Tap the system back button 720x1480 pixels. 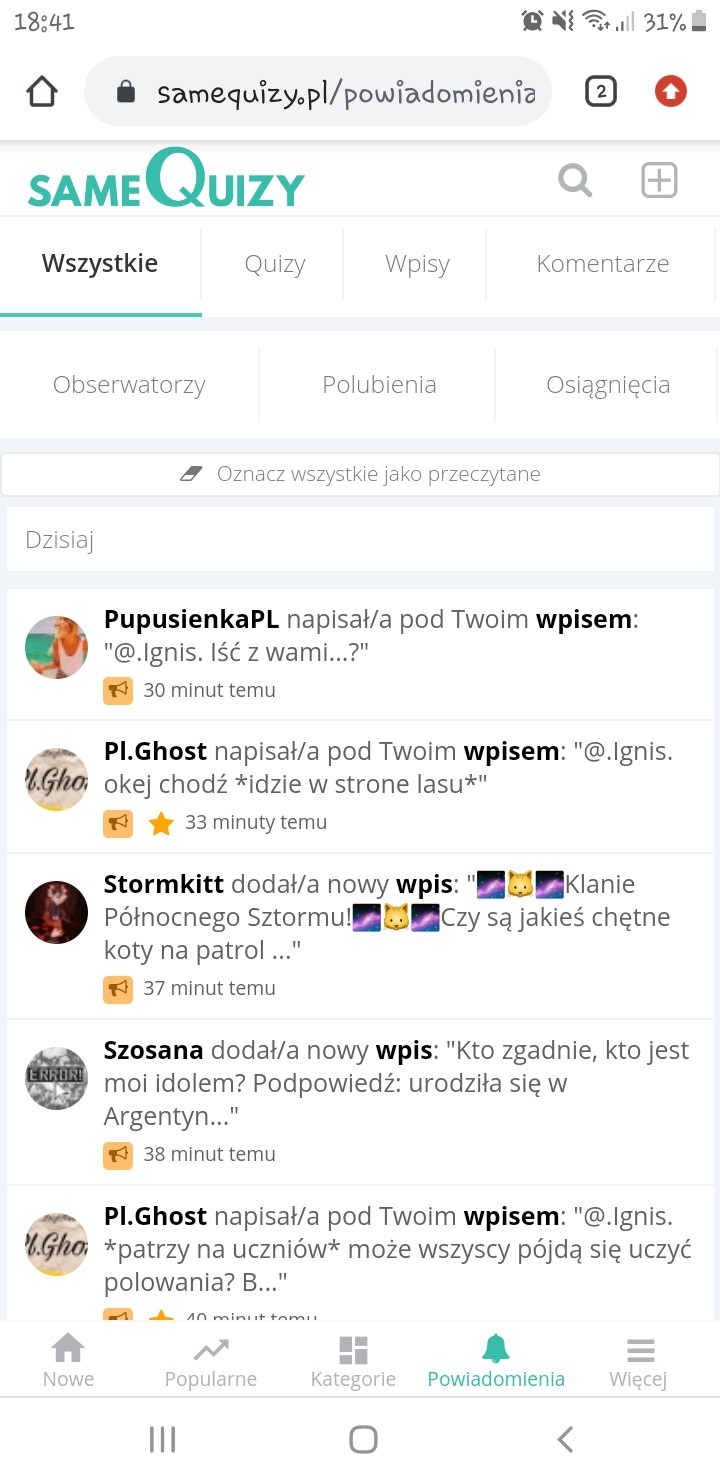click(x=565, y=1439)
